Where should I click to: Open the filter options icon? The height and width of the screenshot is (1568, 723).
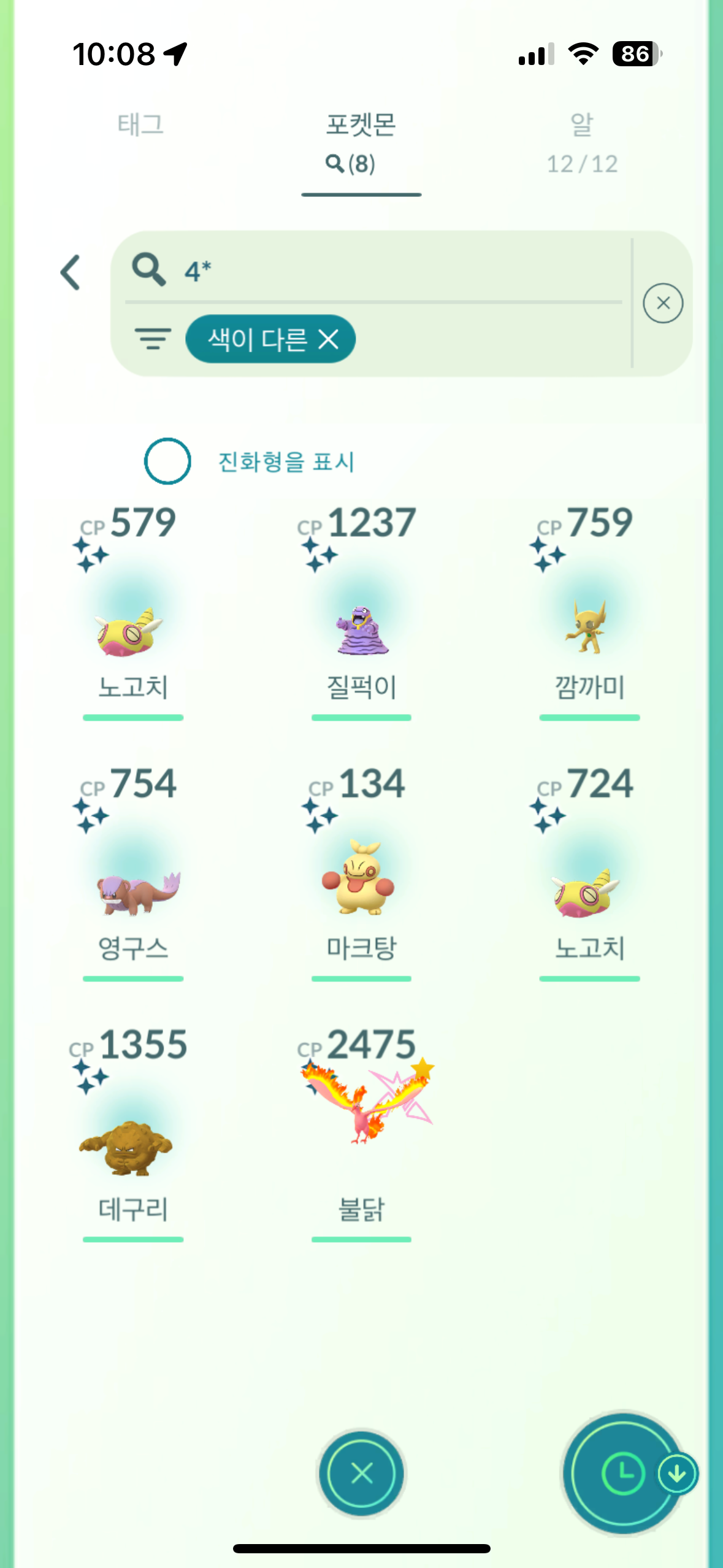point(153,339)
